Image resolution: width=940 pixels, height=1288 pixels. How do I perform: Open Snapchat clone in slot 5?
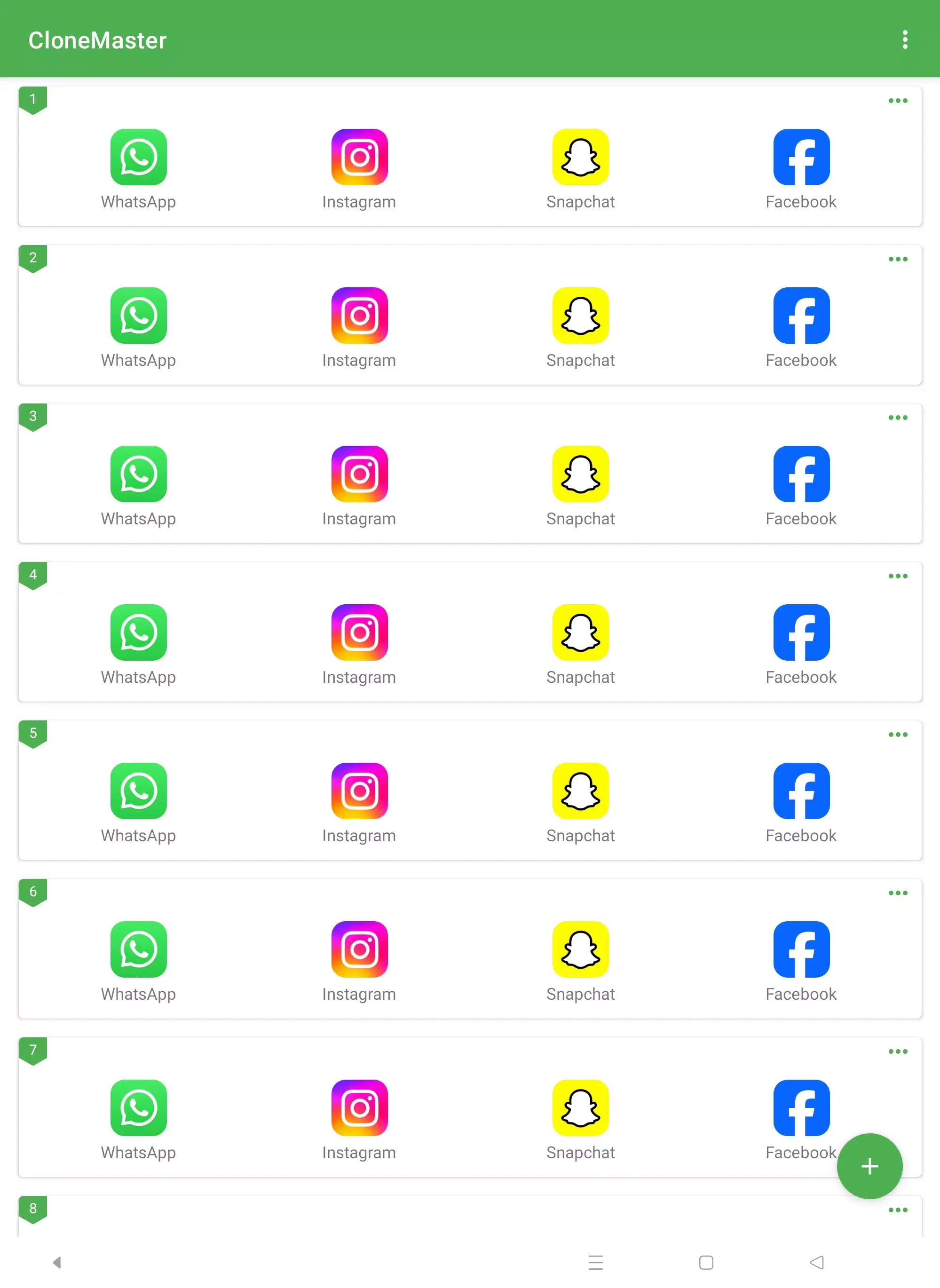click(580, 791)
